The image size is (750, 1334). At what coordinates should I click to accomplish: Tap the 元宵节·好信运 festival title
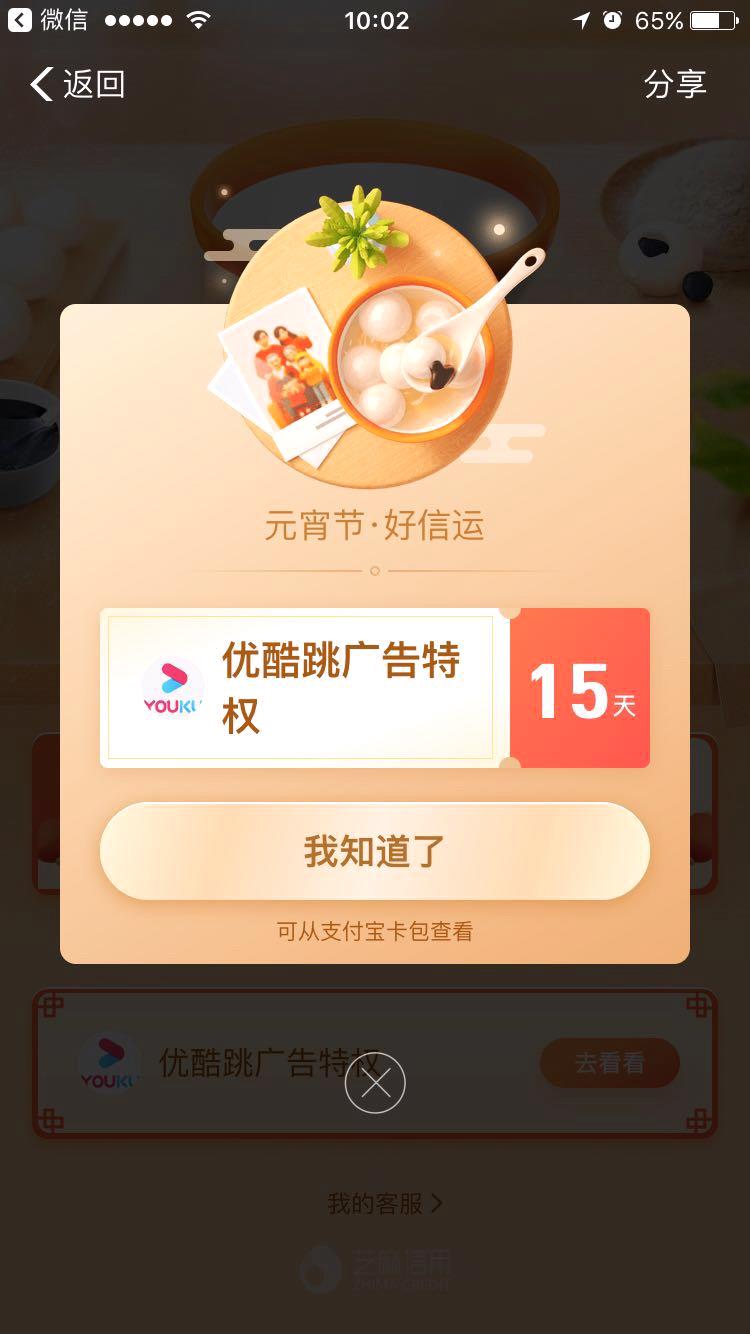[375, 525]
